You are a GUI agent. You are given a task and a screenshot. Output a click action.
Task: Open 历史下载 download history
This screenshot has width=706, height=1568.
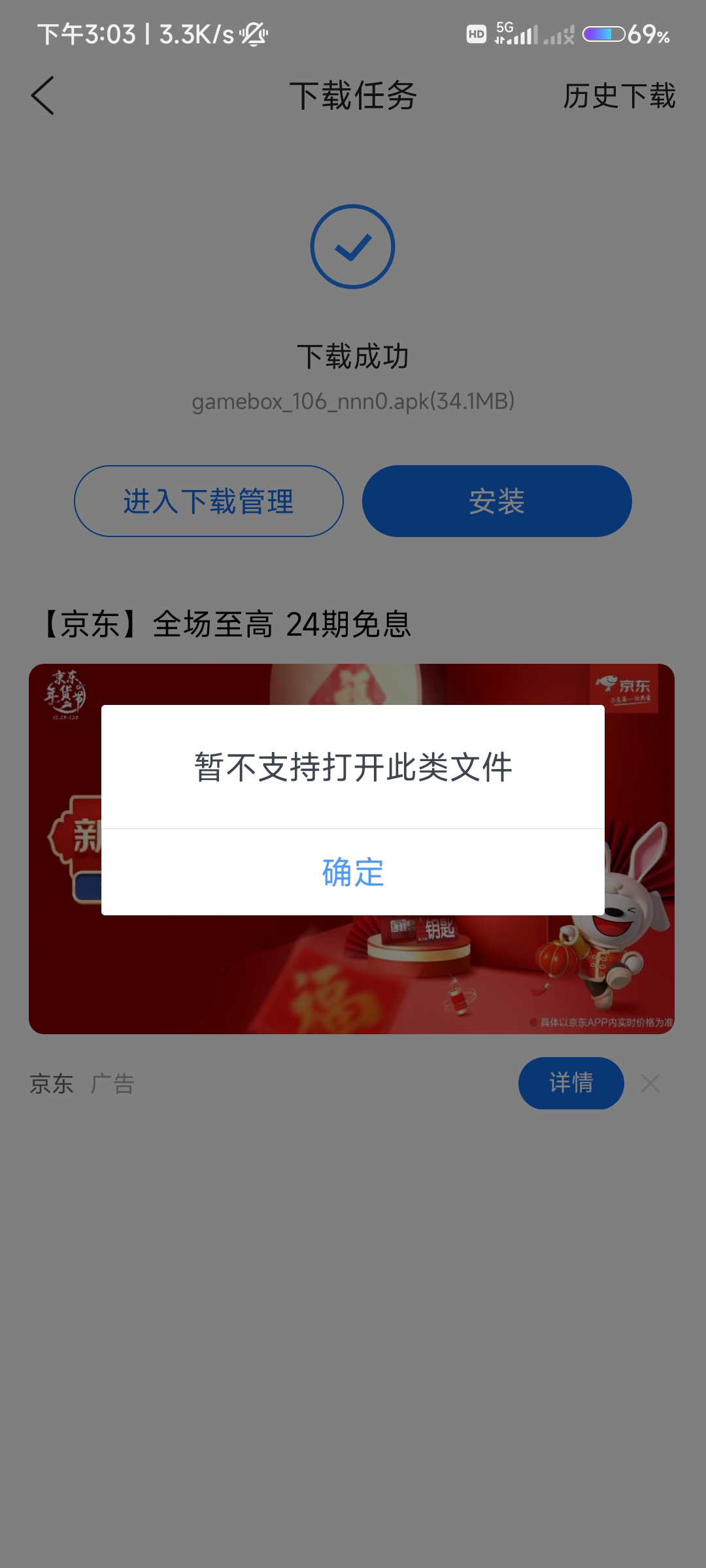point(618,96)
